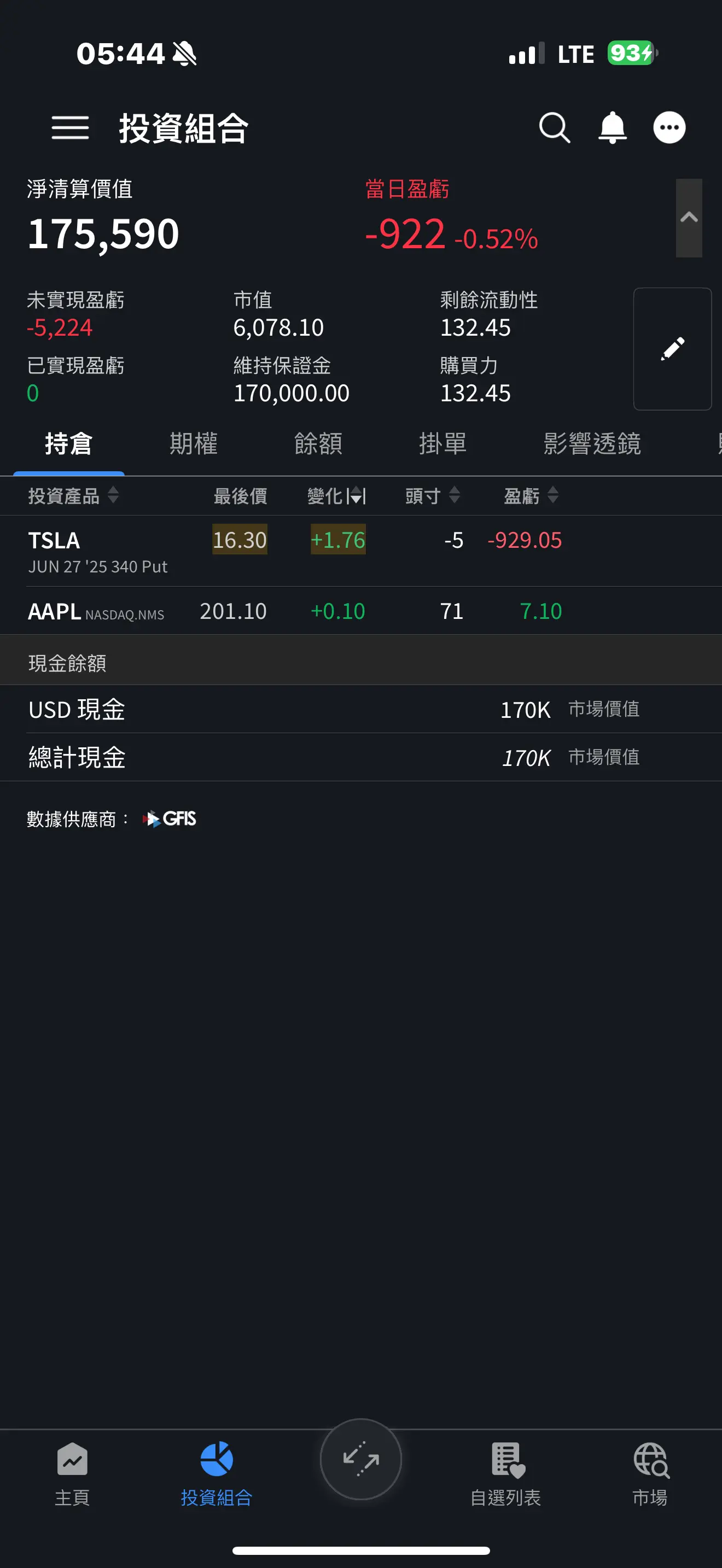
Task: Sort positions by 頭寸 column
Action: [x=433, y=496]
